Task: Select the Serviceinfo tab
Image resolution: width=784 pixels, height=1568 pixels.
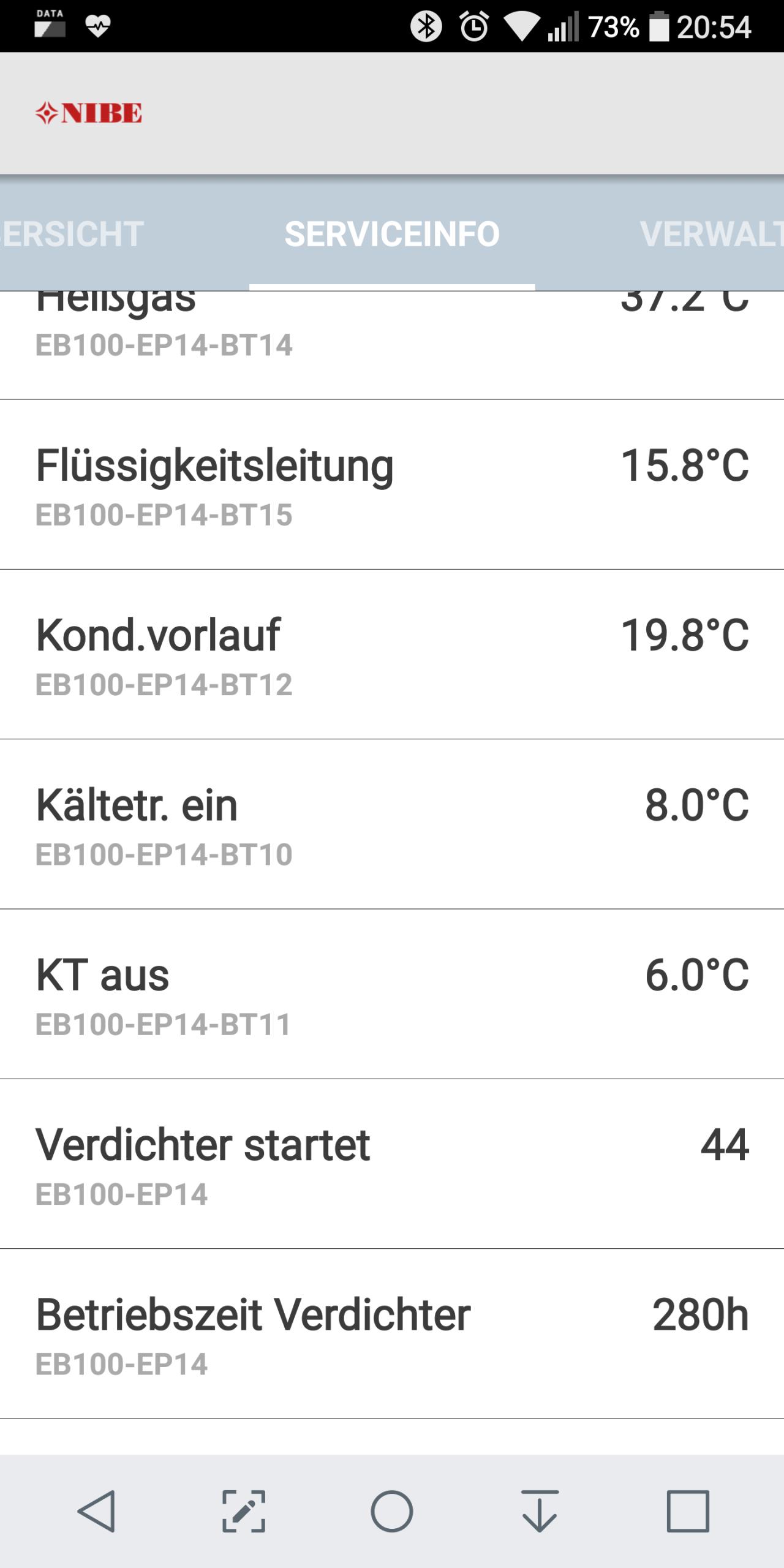Action: [392, 234]
